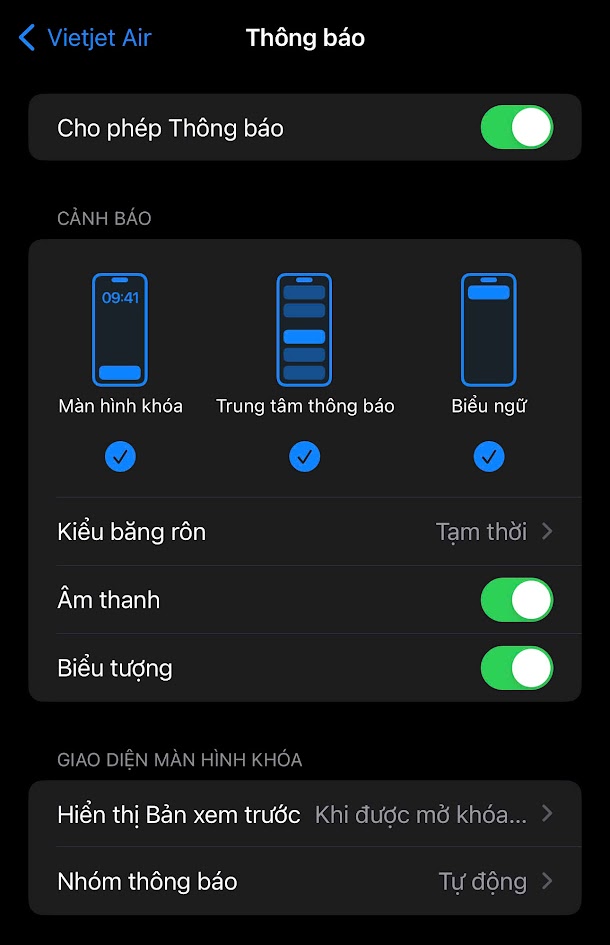The width and height of the screenshot is (610, 945).
Task: Disable Âm thanh switch
Action: [517, 600]
